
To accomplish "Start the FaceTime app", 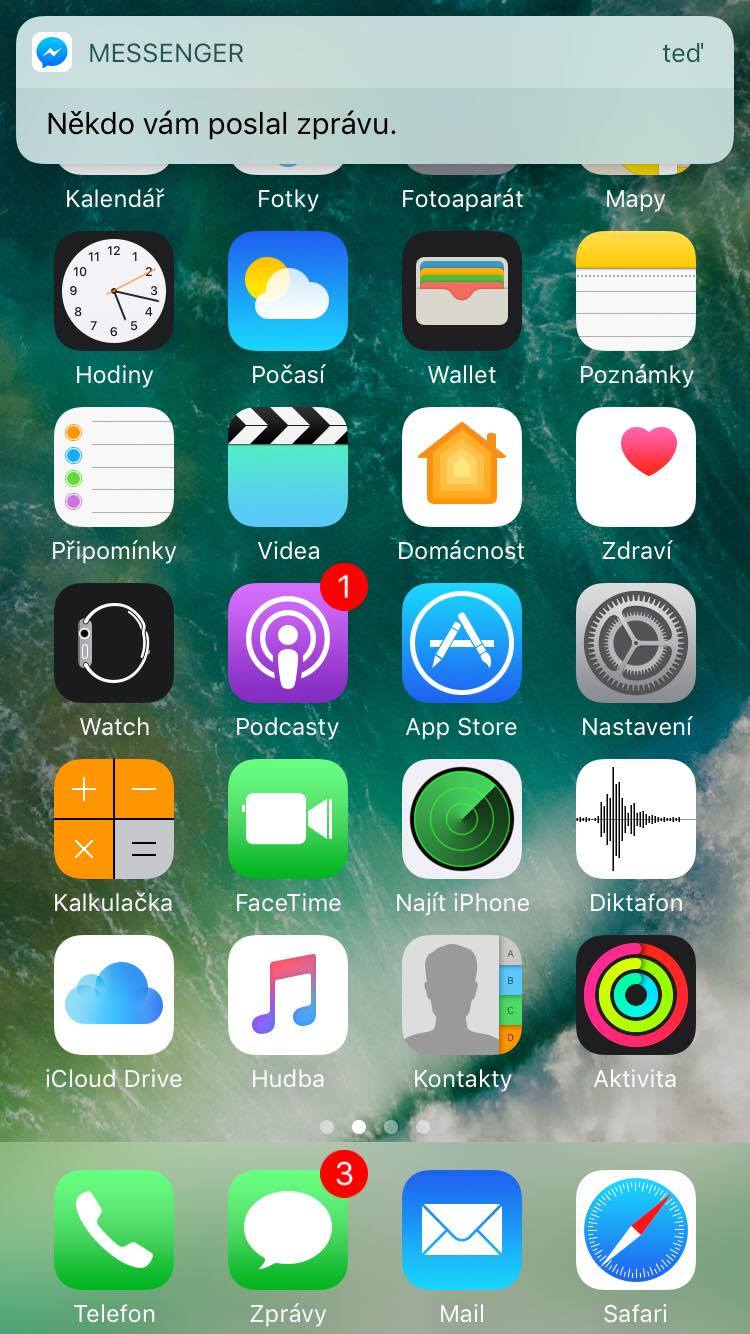I will click(288, 819).
